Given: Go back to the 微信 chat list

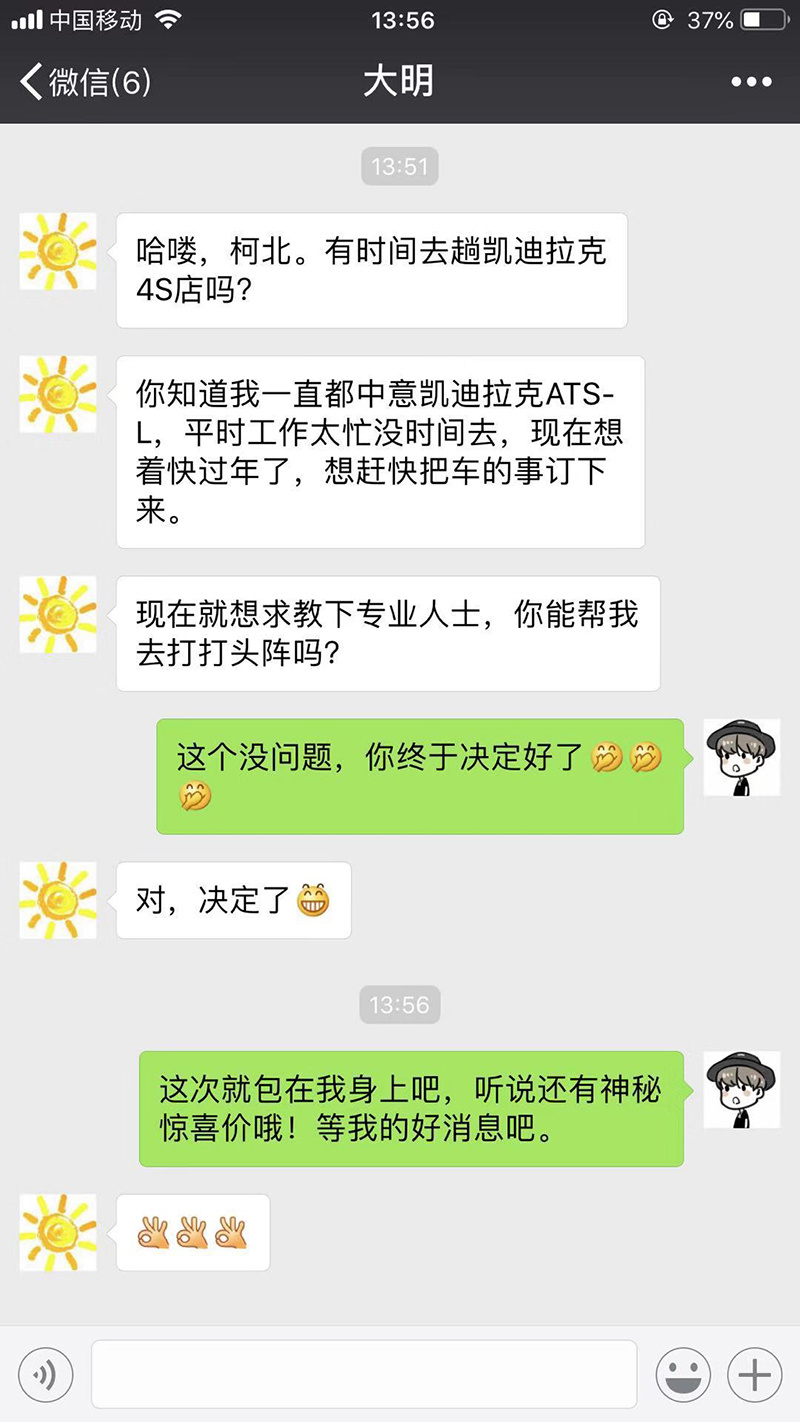Looking at the screenshot, I should (85, 81).
